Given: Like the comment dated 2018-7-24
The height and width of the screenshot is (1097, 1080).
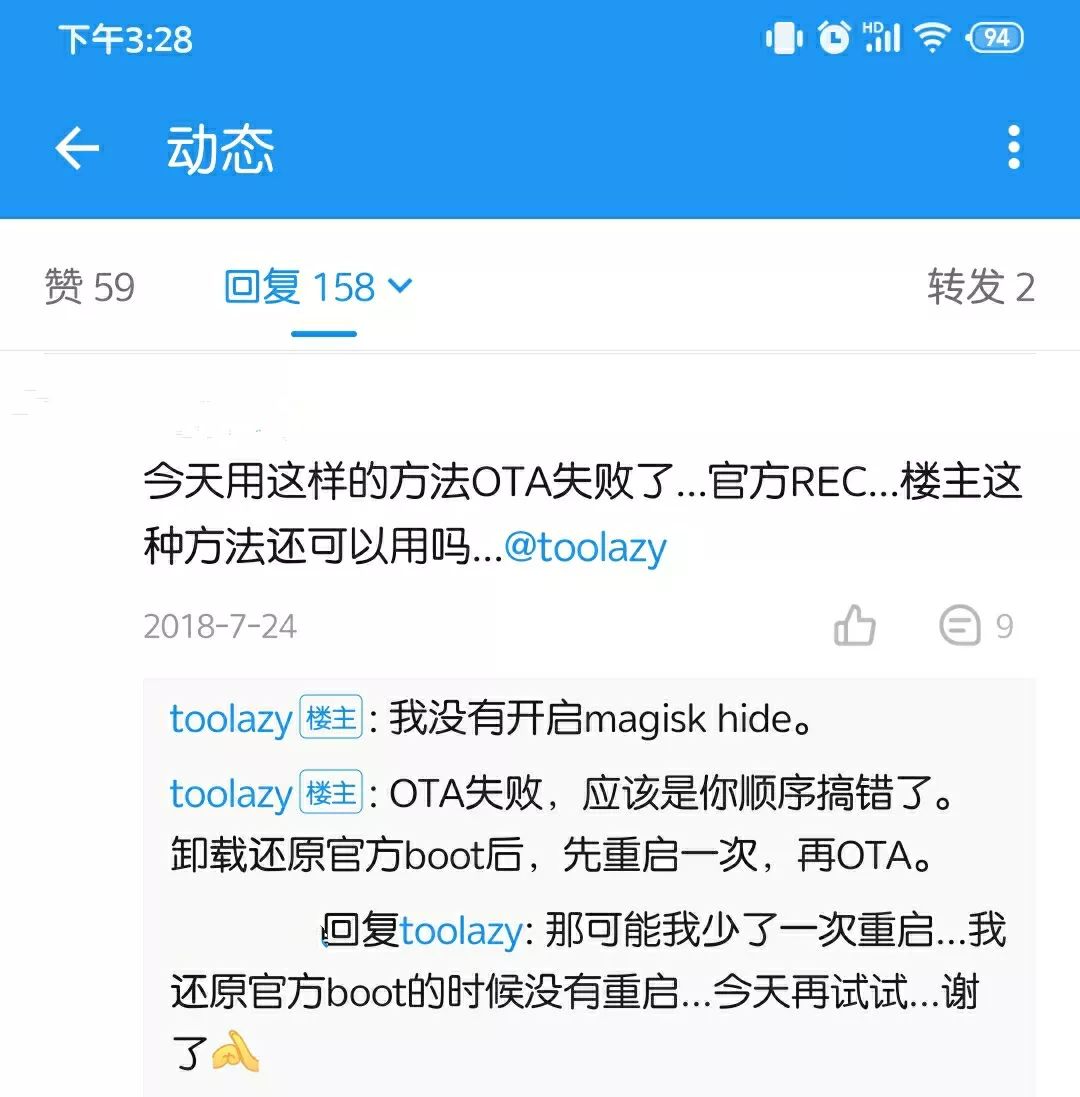Looking at the screenshot, I should [854, 627].
